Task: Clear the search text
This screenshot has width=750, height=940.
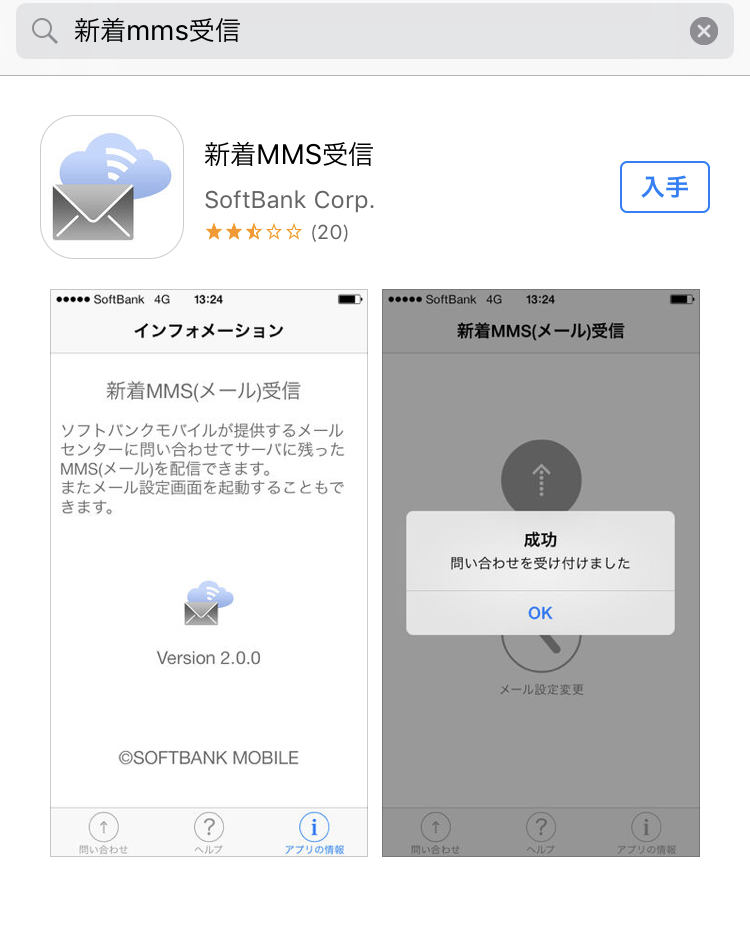Action: click(704, 31)
